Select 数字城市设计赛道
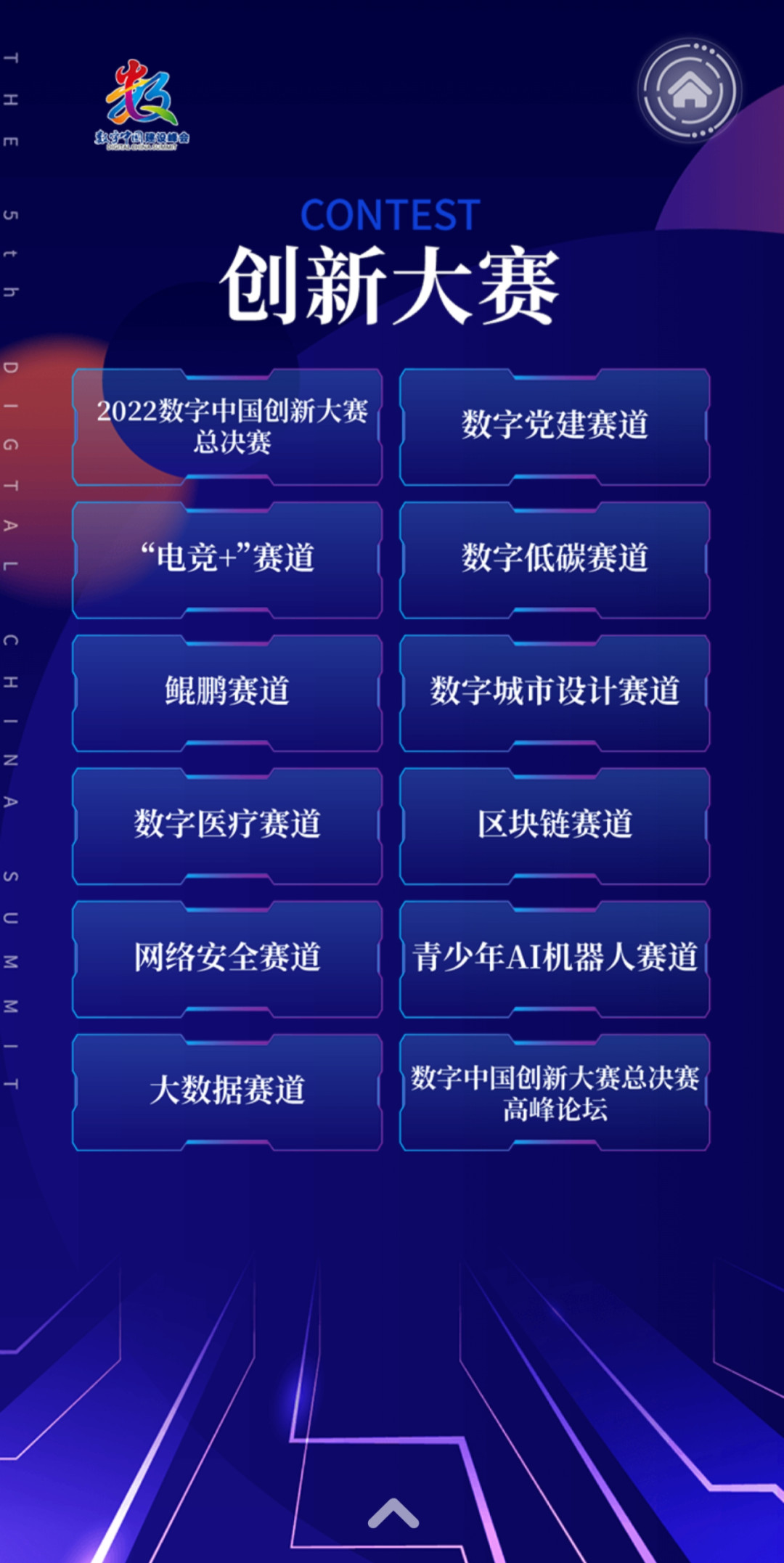 pyautogui.click(x=555, y=693)
